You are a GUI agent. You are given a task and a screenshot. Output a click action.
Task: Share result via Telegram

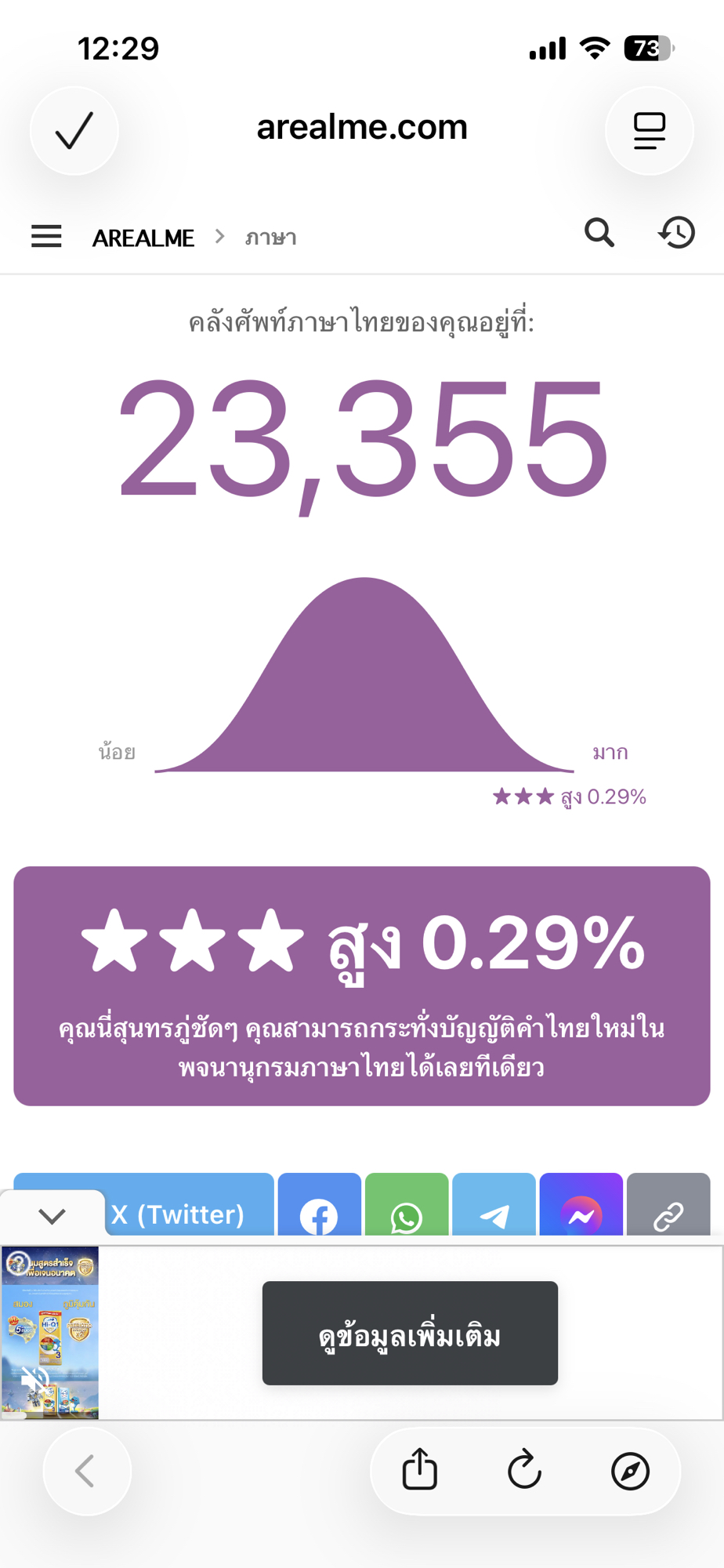494,1213
